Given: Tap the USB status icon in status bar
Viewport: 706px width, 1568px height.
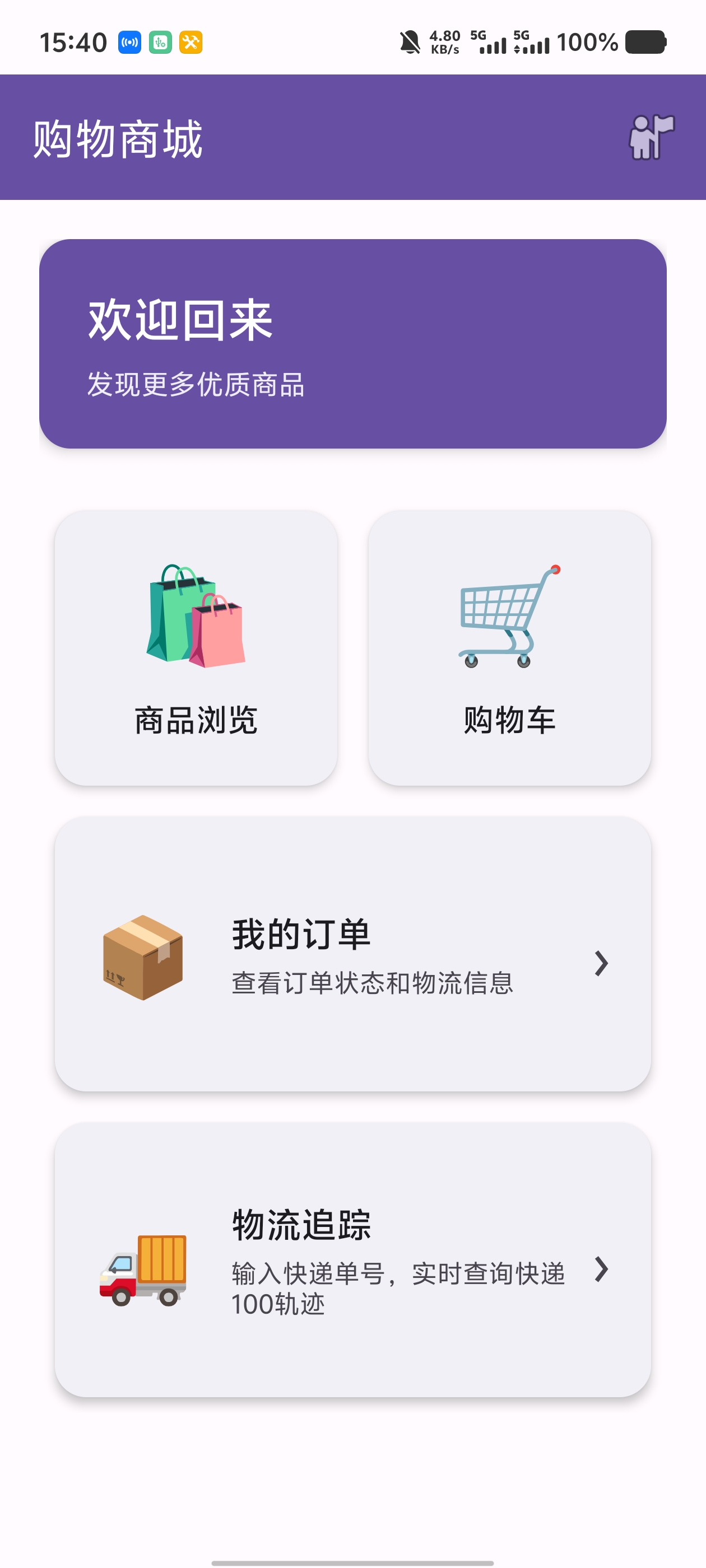Looking at the screenshot, I should click(x=160, y=43).
